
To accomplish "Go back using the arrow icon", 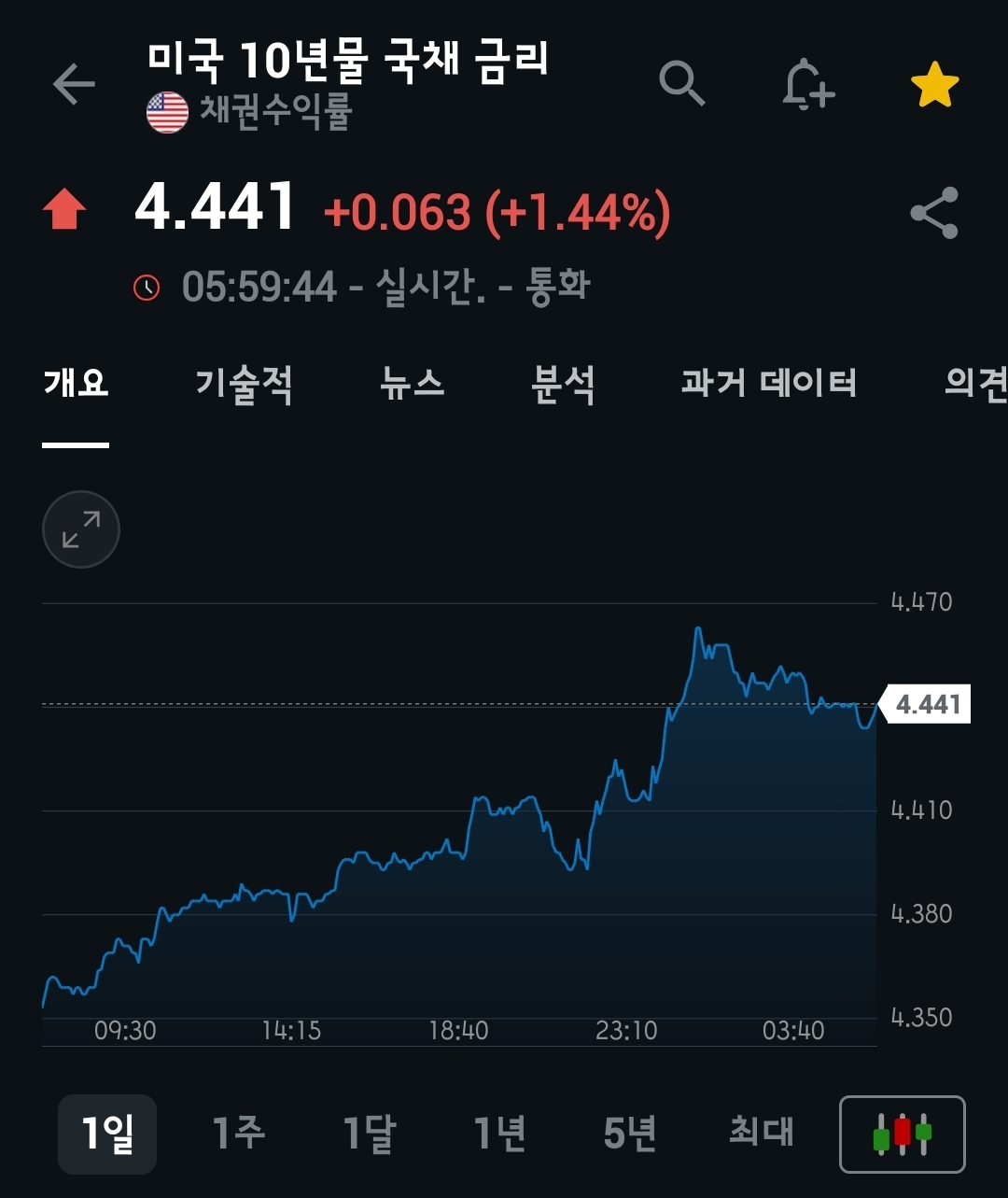I will pos(74,84).
